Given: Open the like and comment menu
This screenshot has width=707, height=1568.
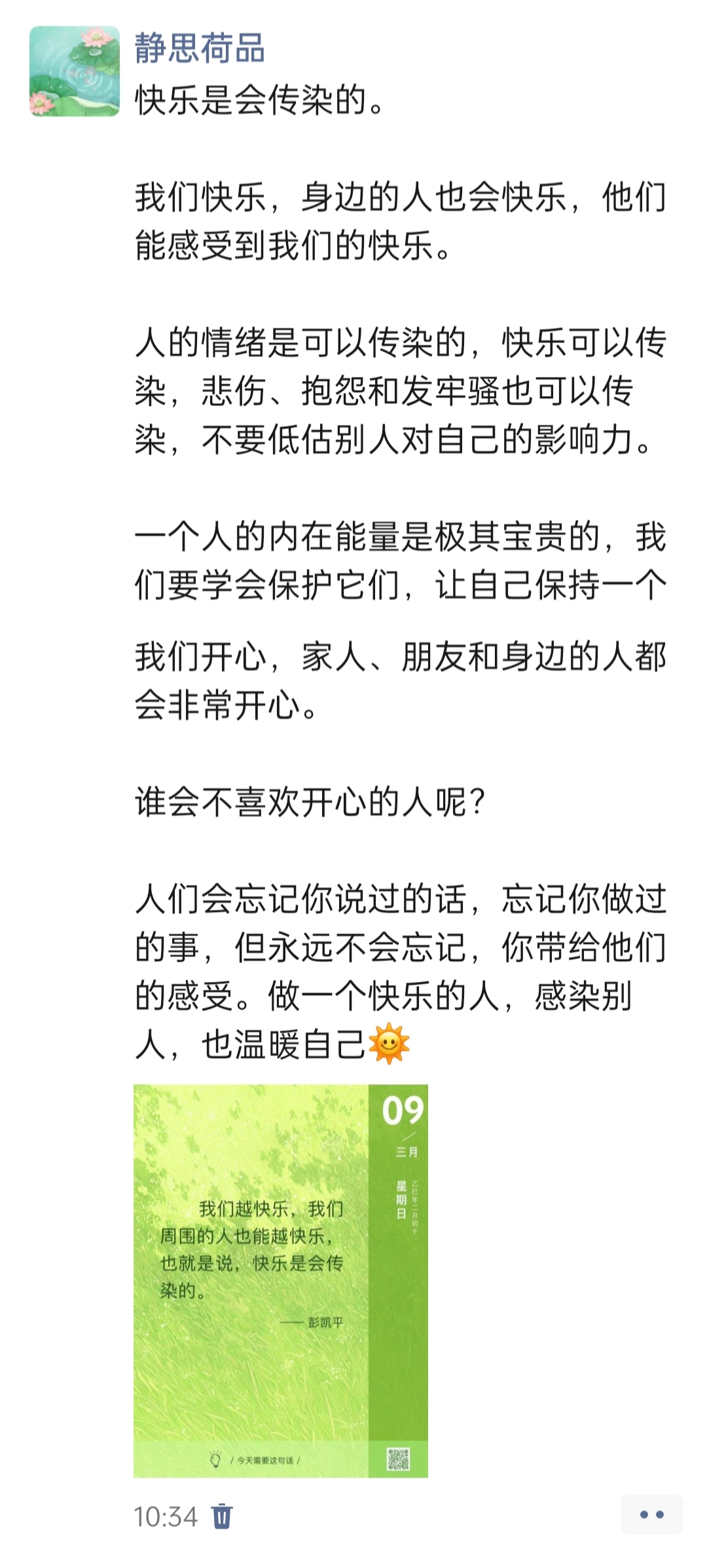Looking at the screenshot, I should point(651,1514).
